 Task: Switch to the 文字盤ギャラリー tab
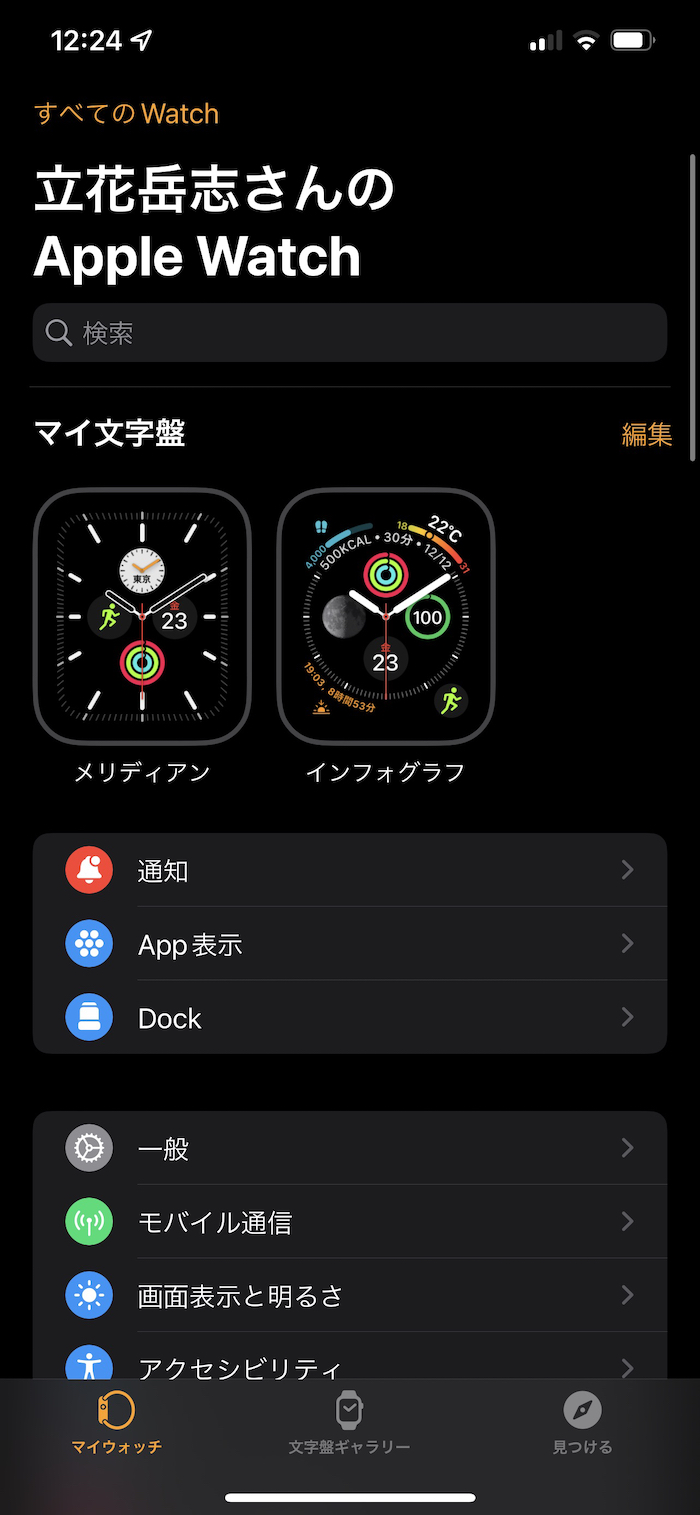point(349,1424)
